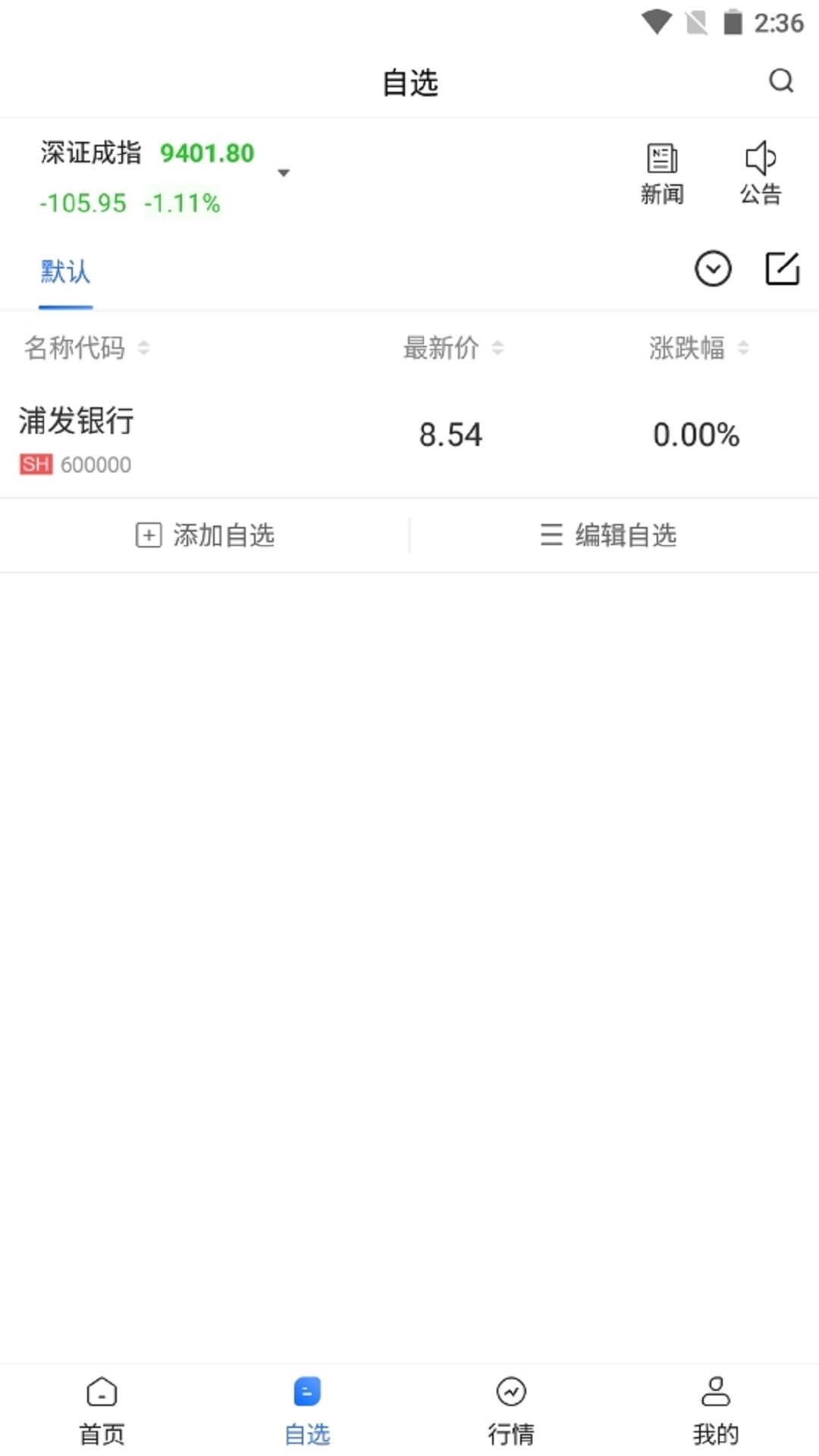819x1456 pixels.
Task: Click the 编辑自选 edit button
Action: (607, 535)
